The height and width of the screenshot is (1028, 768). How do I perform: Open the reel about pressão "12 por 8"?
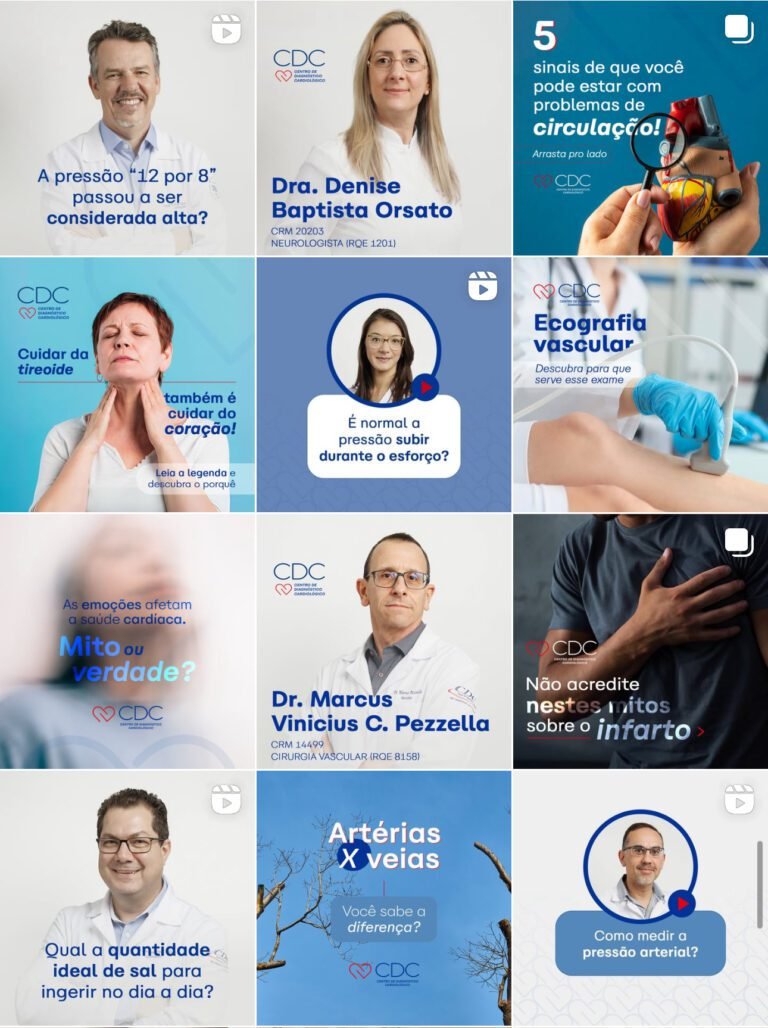point(127,128)
